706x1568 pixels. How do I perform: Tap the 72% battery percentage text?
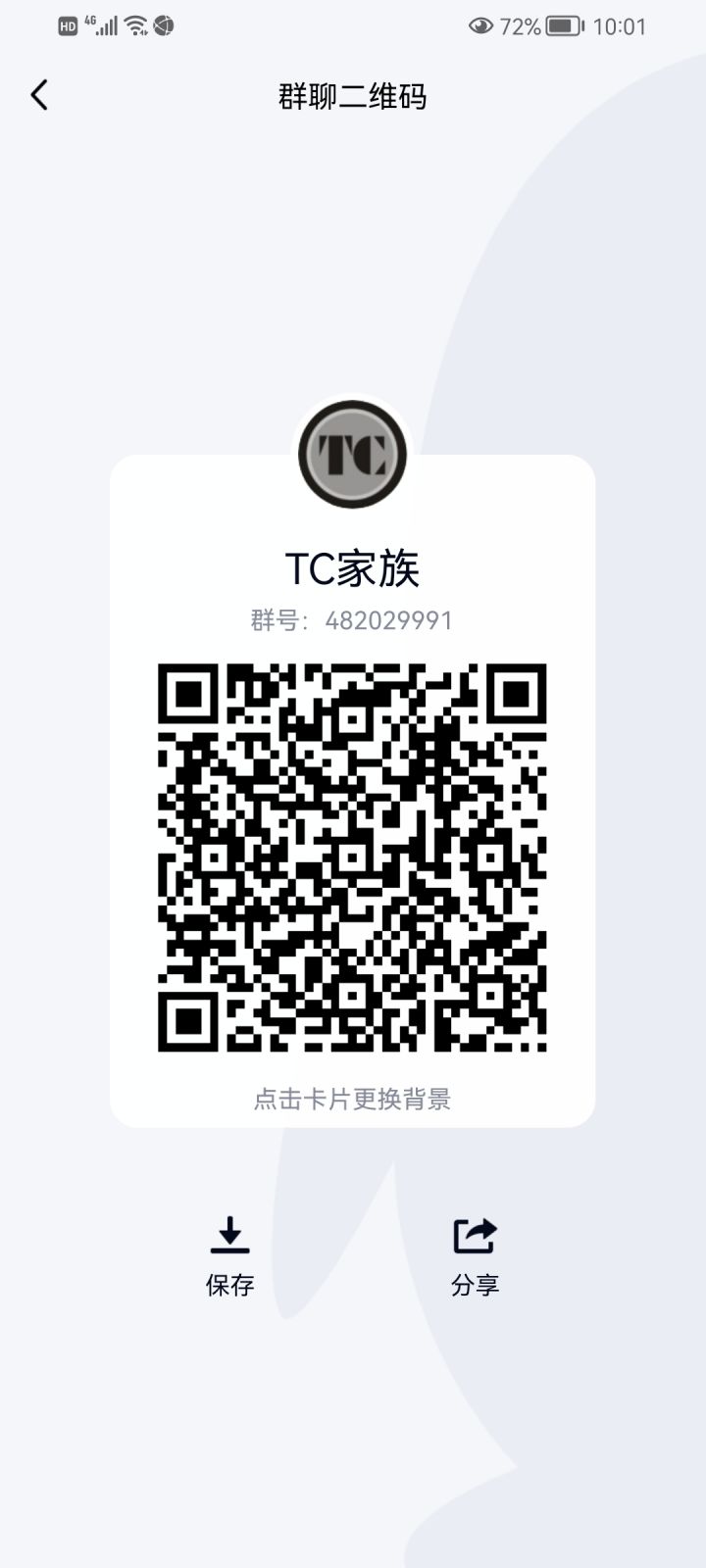pos(518,26)
